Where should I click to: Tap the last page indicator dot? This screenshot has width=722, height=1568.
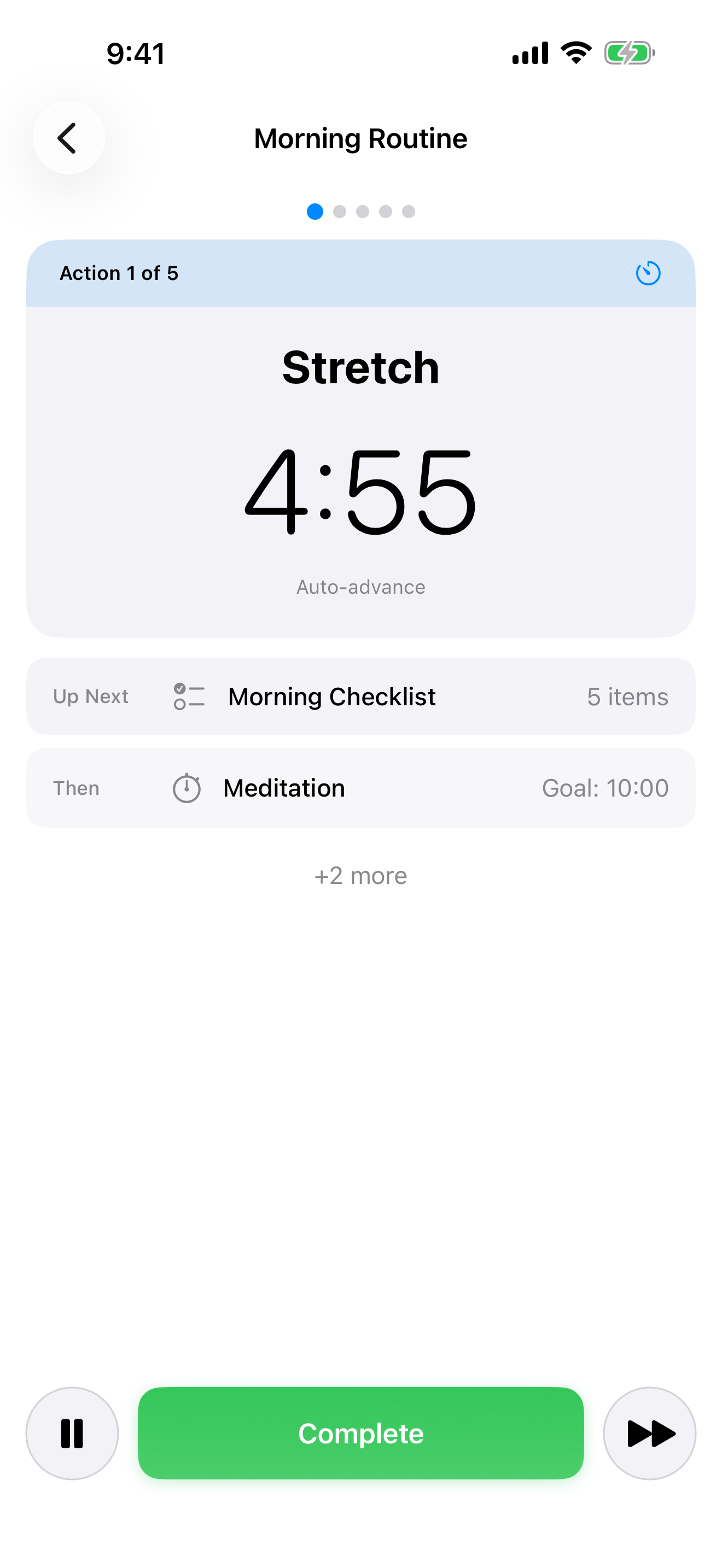(x=409, y=212)
